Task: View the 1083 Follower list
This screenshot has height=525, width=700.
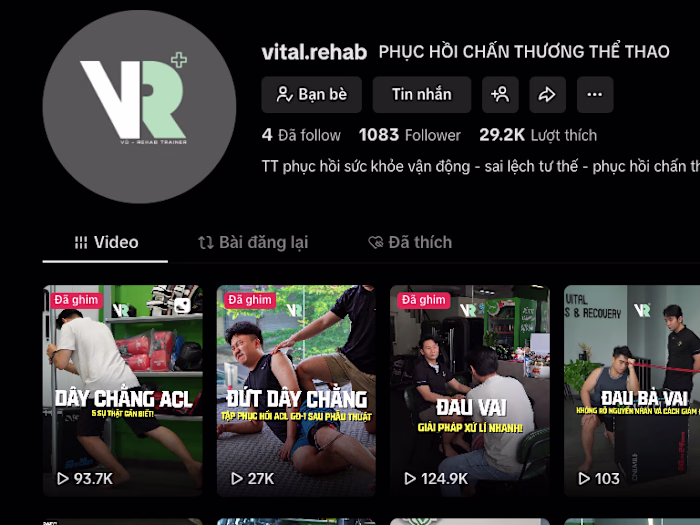Action: point(410,135)
